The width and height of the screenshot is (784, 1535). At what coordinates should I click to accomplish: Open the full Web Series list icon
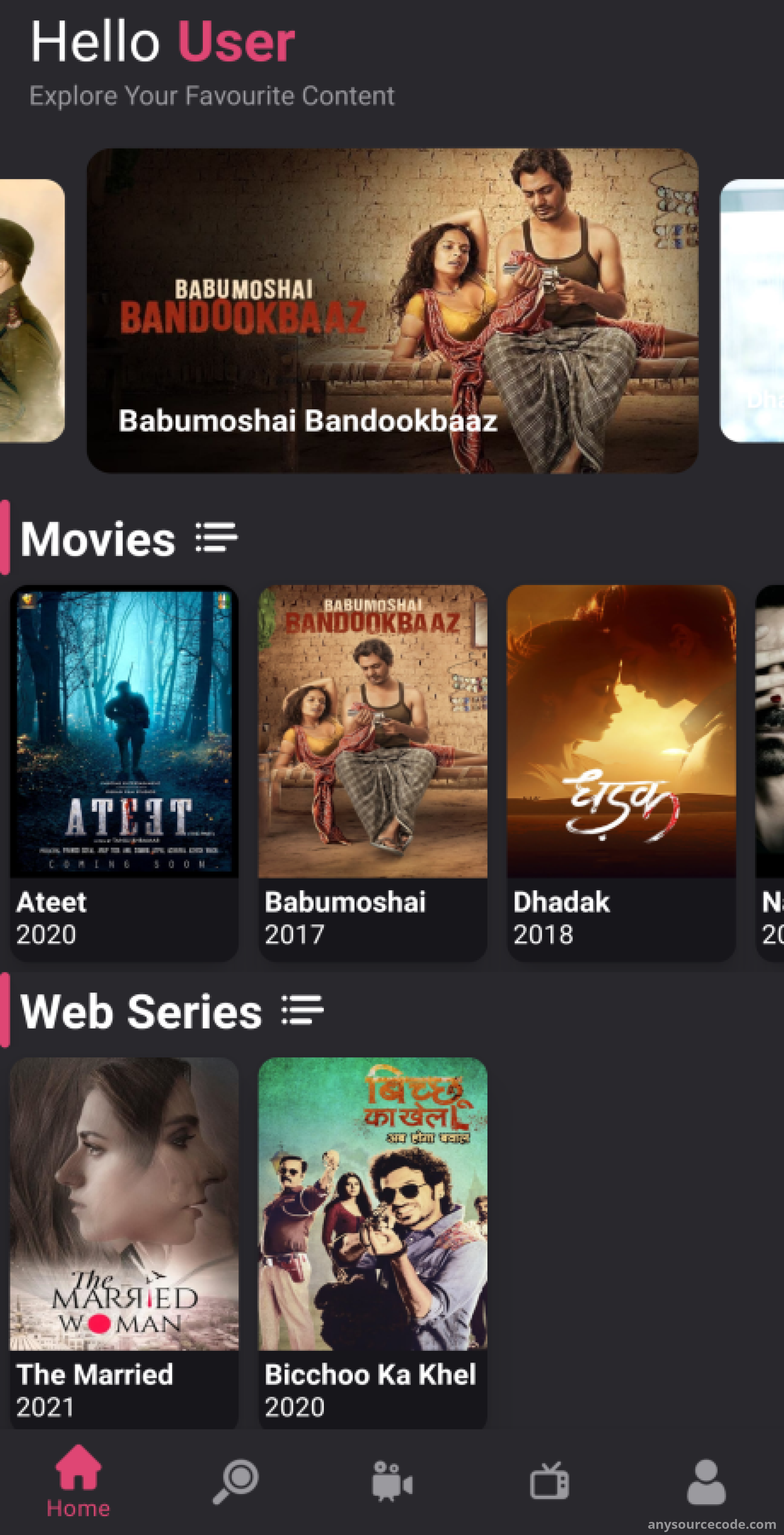[x=303, y=1010]
